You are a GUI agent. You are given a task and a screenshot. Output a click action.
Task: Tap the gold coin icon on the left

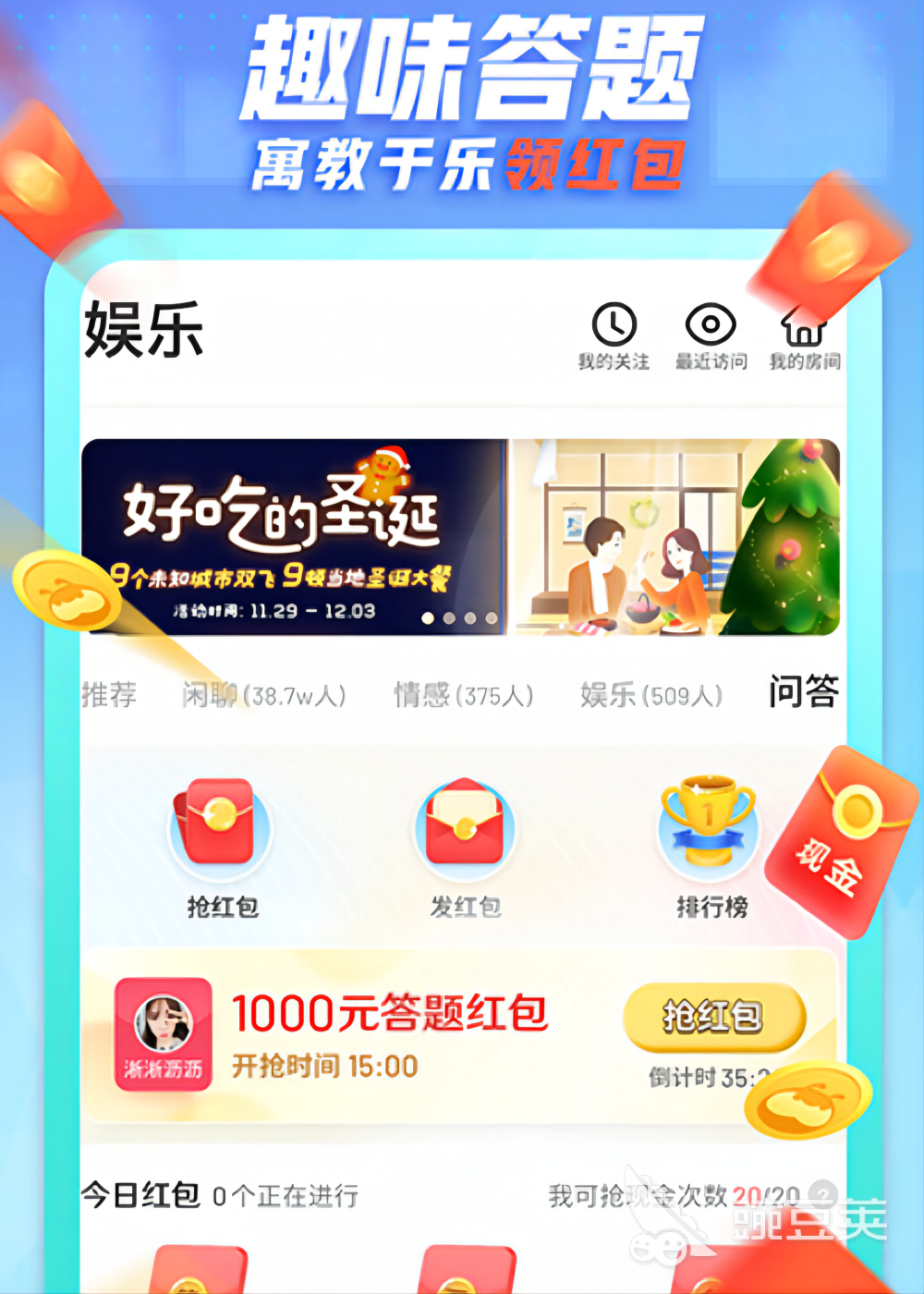click(x=65, y=592)
